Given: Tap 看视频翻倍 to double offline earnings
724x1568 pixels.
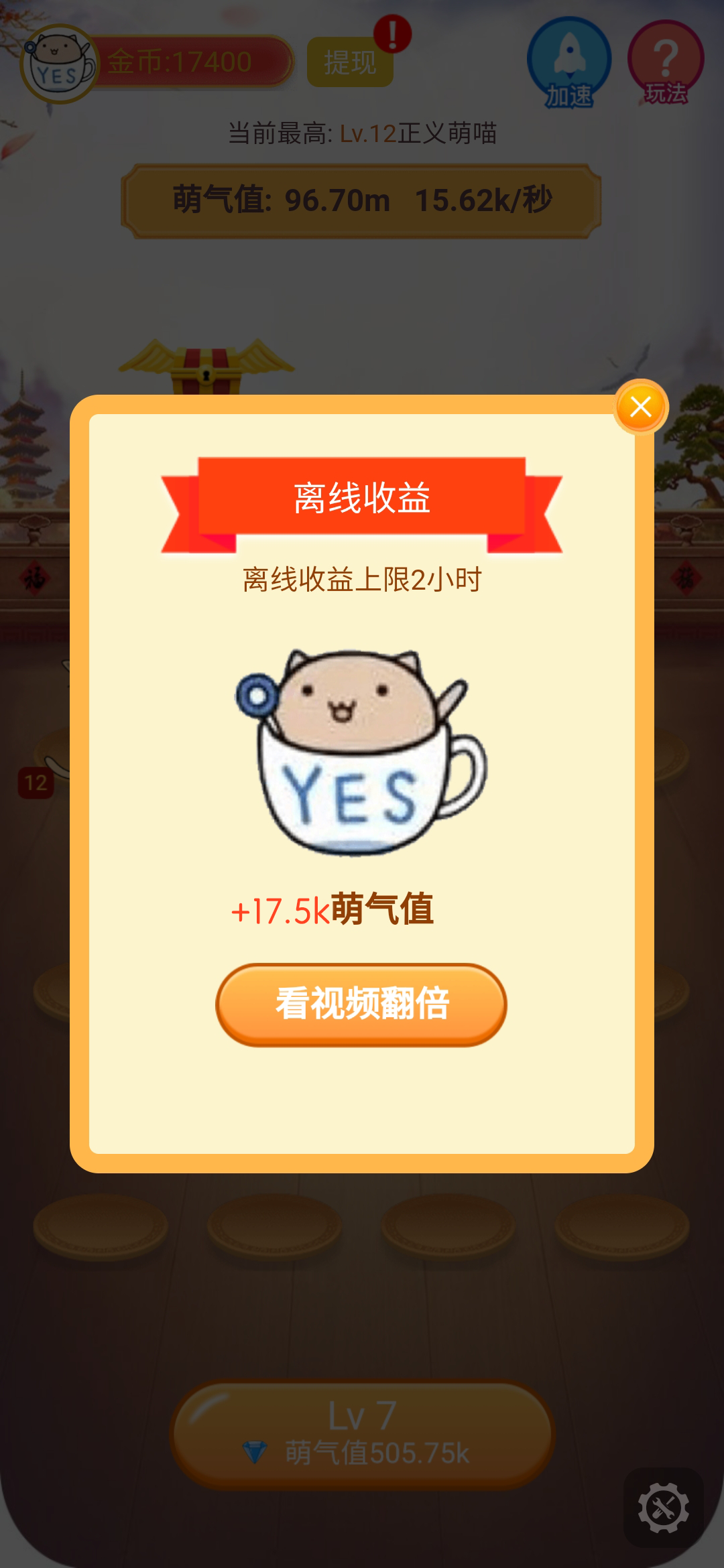Looking at the screenshot, I should point(361,1004).
